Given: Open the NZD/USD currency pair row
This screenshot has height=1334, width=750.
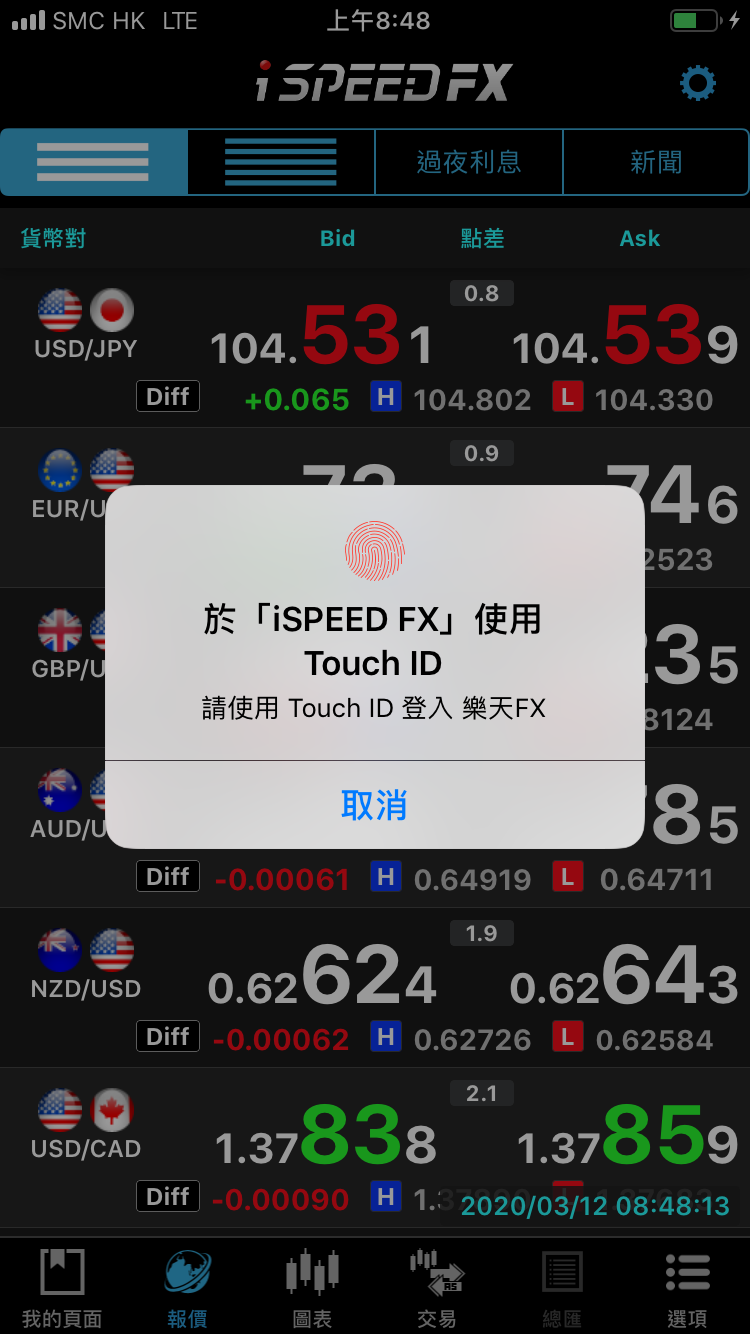Looking at the screenshot, I should pyautogui.click(x=375, y=988).
